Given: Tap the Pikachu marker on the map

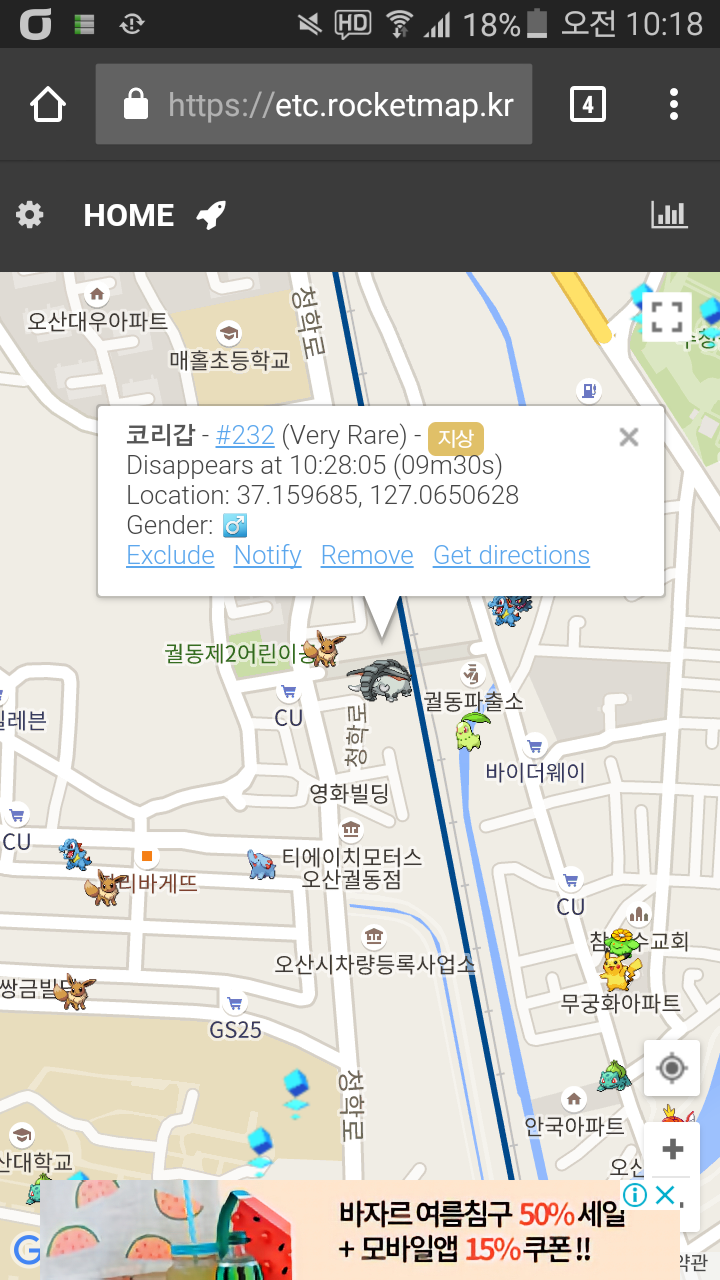Looking at the screenshot, I should (621, 970).
